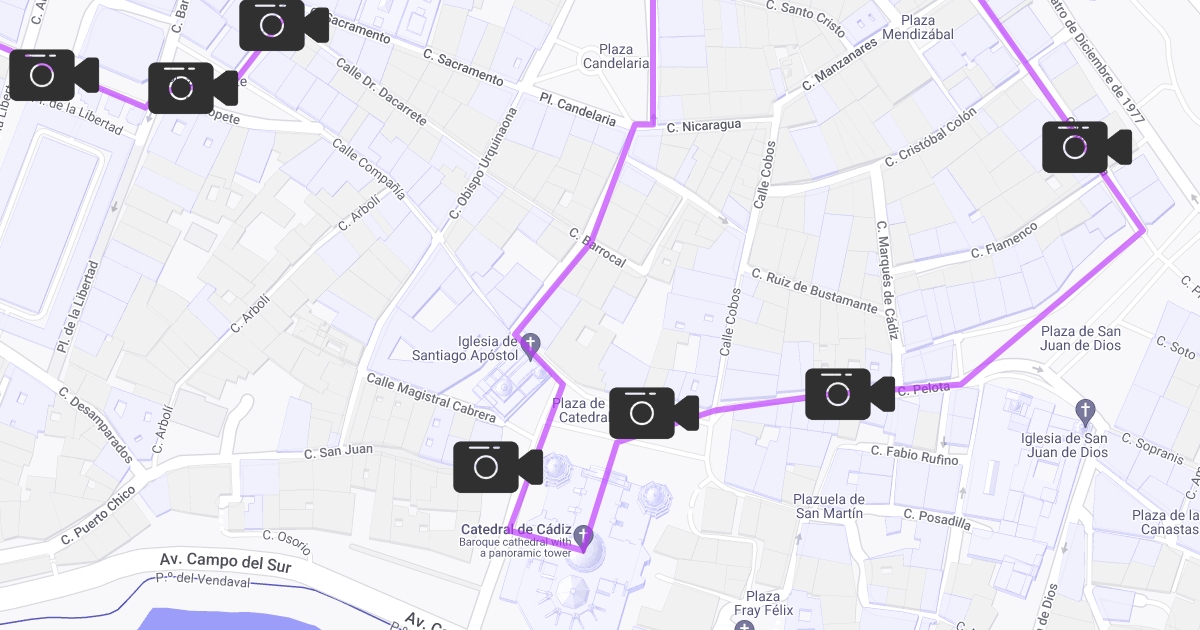Select the camera marker beside C. San Juan
This screenshot has width=1200, height=630.
click(497, 467)
